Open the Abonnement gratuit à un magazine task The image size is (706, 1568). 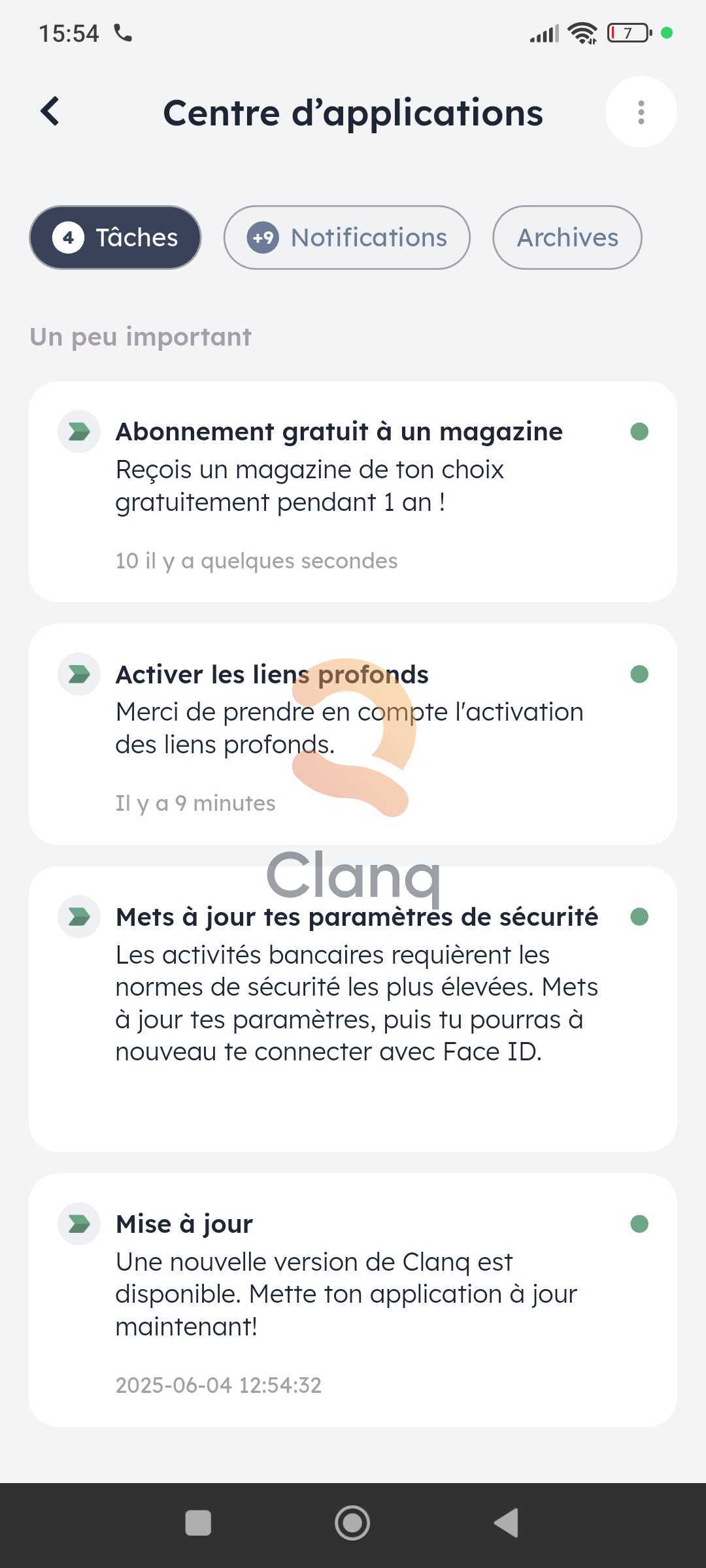353,491
